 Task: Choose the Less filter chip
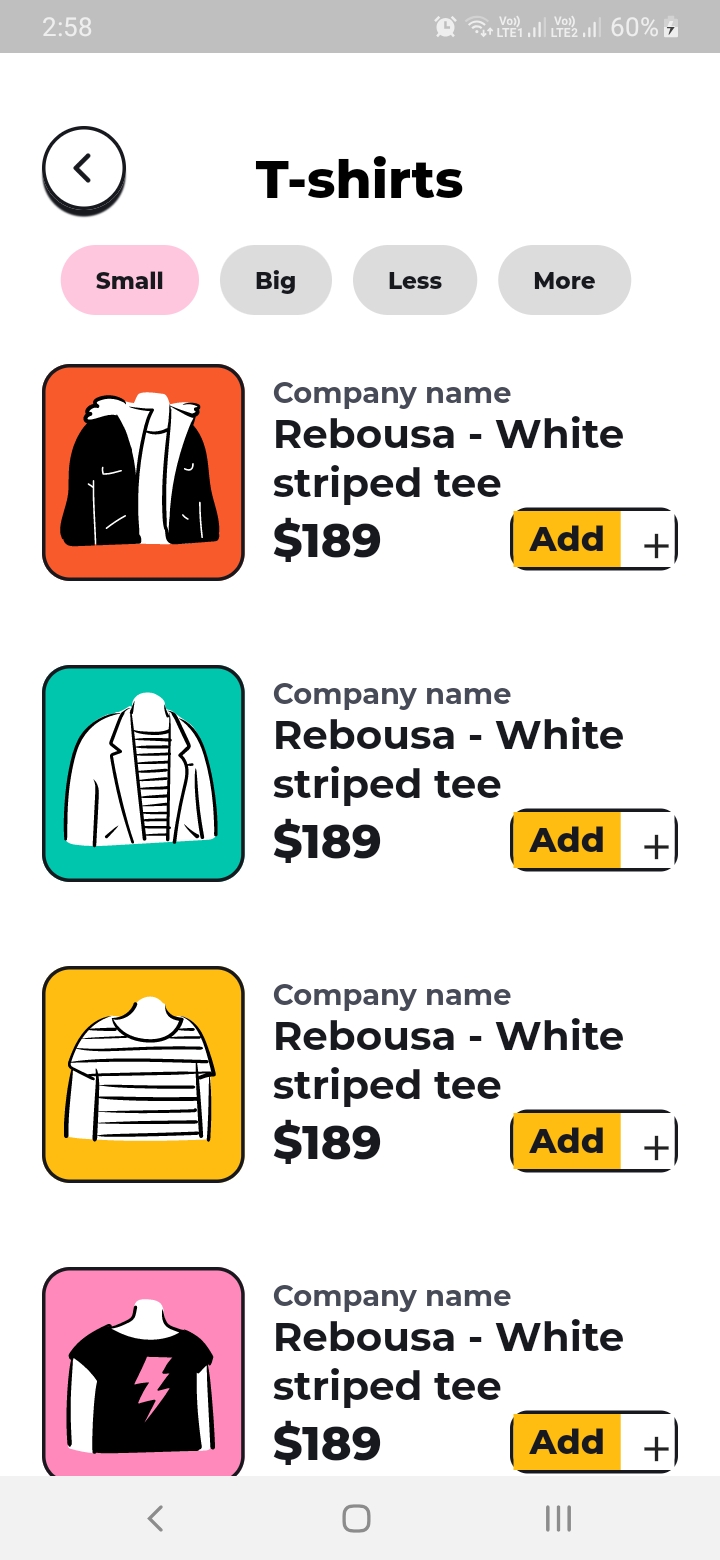point(415,281)
